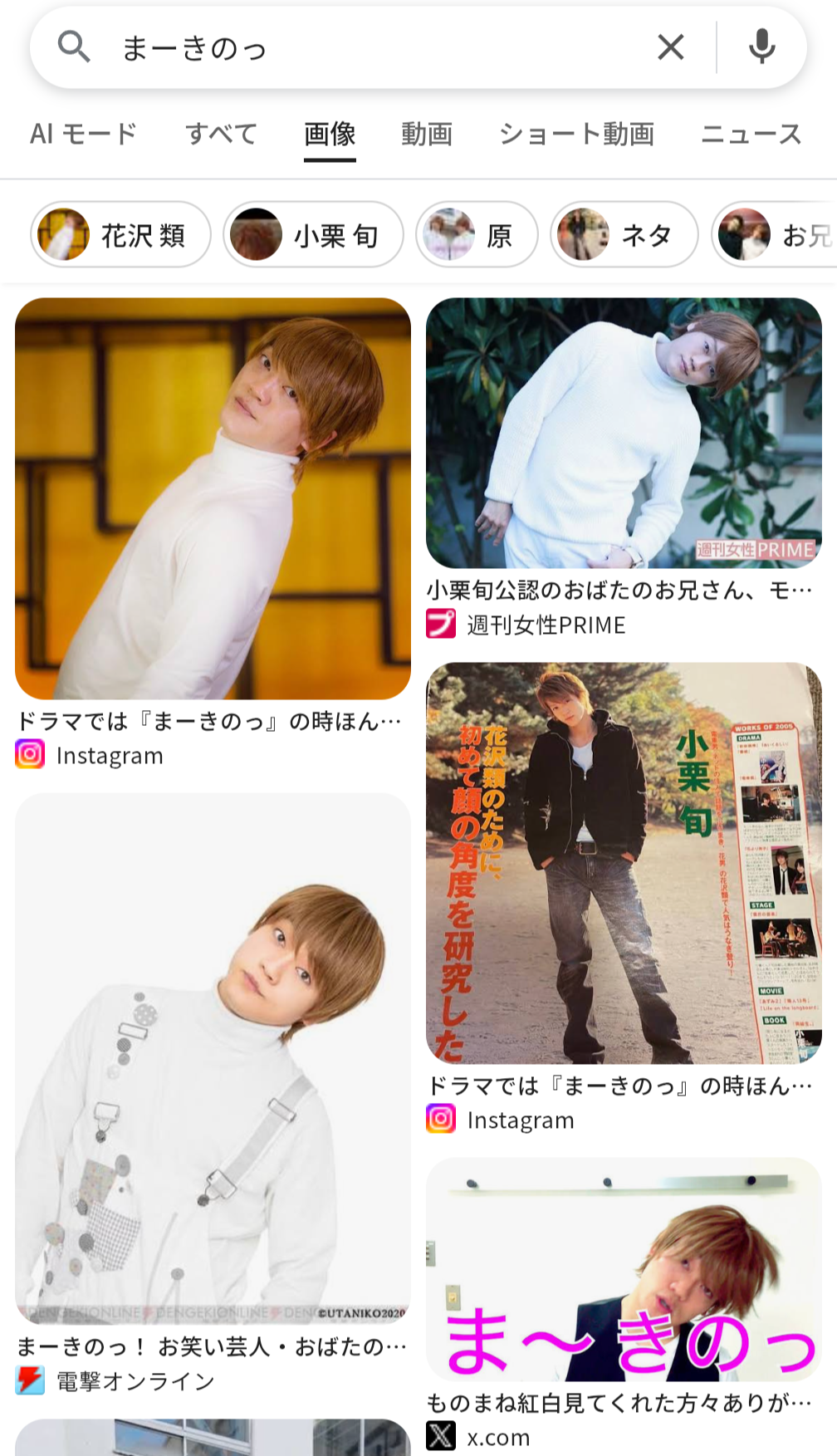Clear the search query text
This screenshot has width=837, height=1456.
coord(670,47)
